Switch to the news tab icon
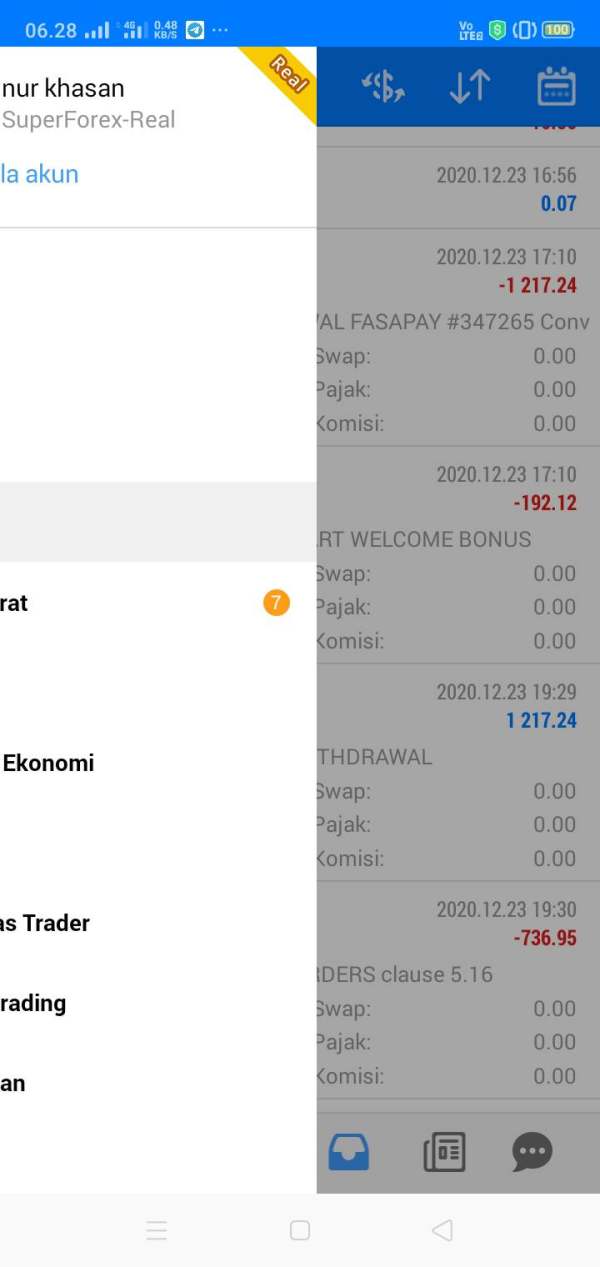This screenshot has width=600, height=1267. (444, 1152)
